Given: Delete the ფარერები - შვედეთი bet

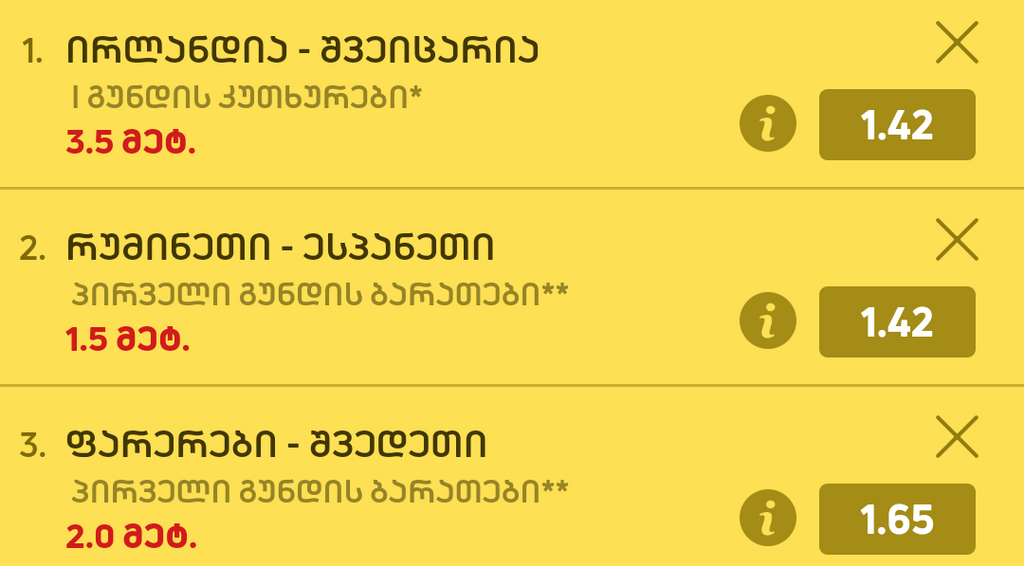Looking at the screenshot, I should click(x=957, y=437).
